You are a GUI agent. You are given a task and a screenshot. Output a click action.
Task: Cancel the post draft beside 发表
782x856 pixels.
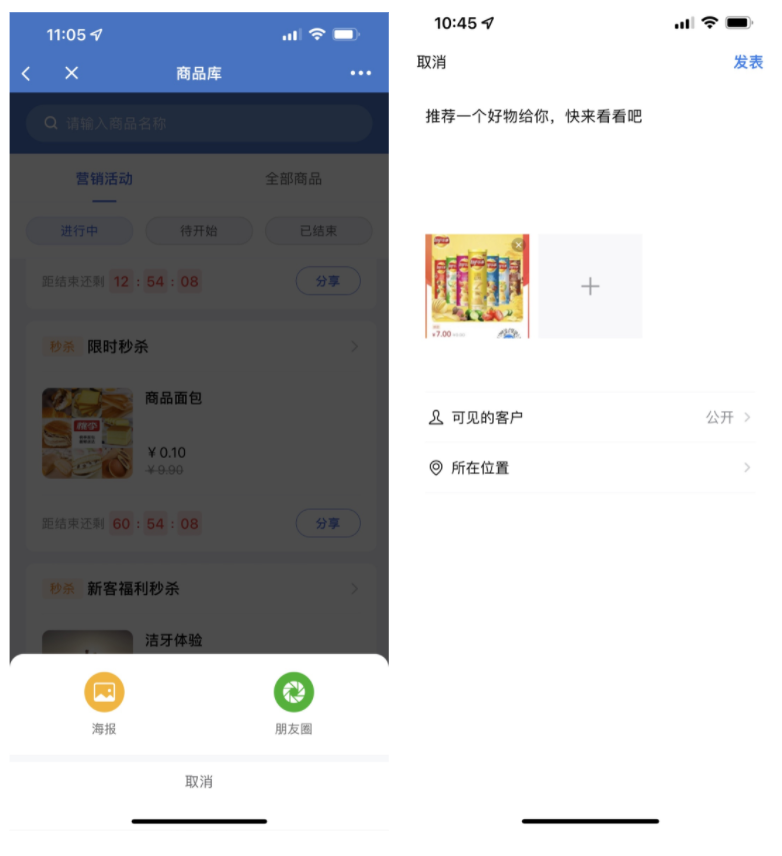[431, 62]
